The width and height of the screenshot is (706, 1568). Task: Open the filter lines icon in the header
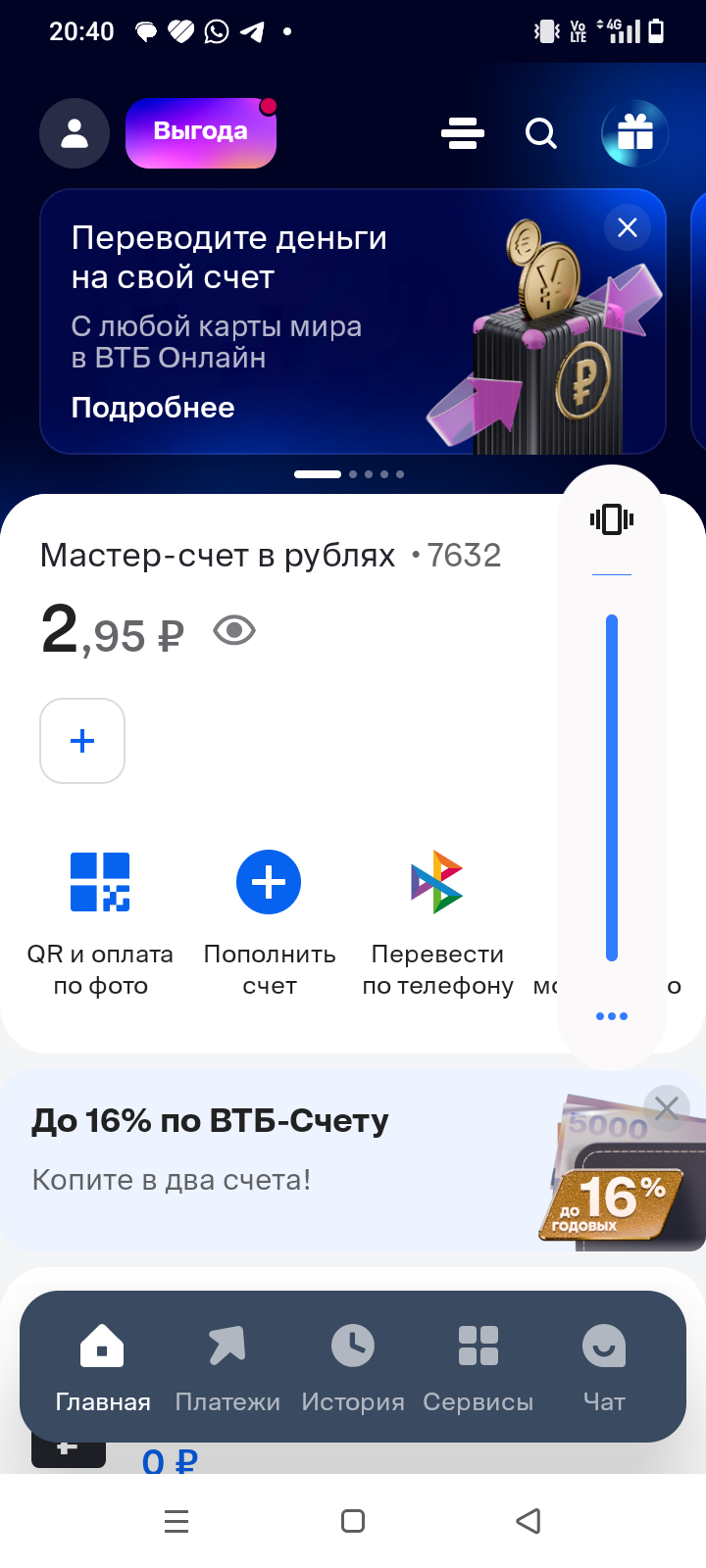pos(462,133)
